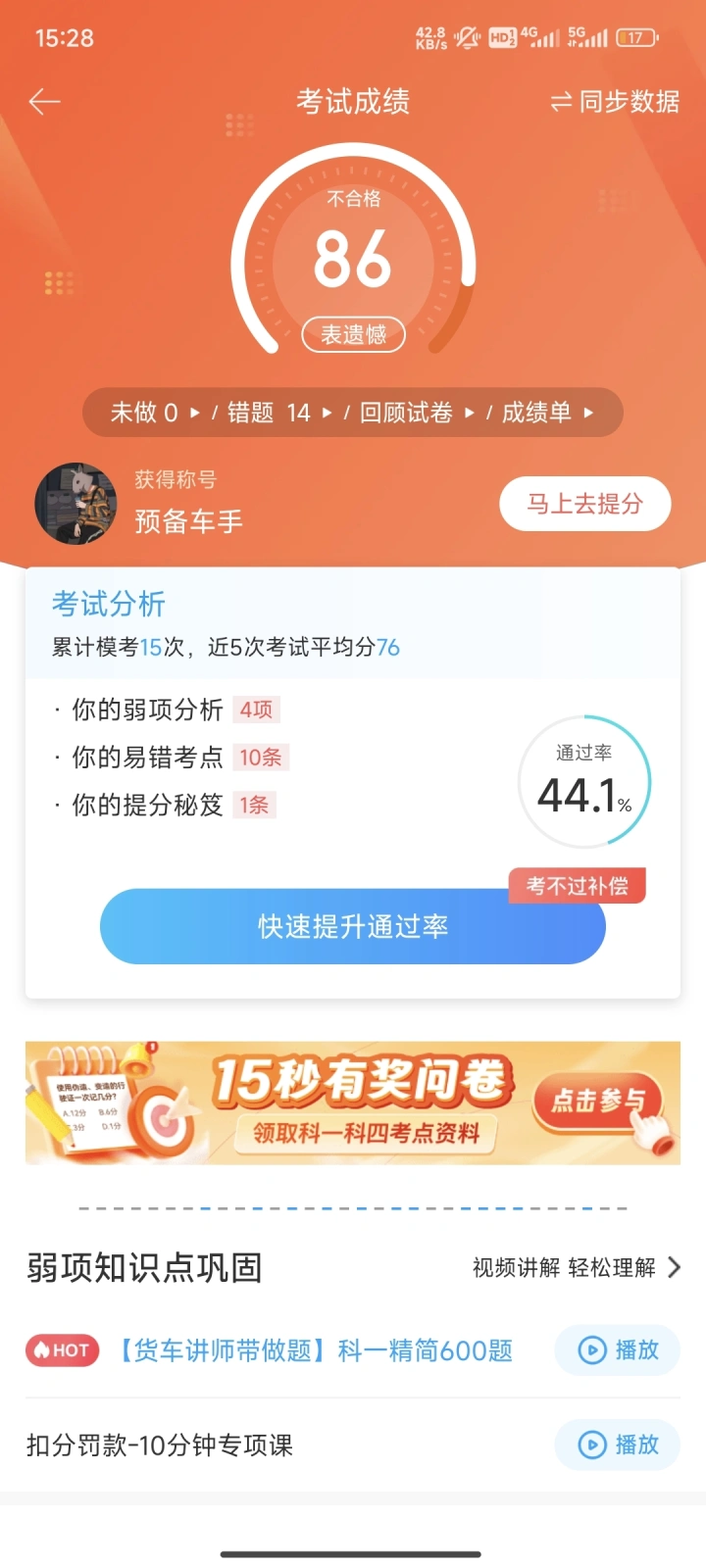Go back using the top-left arrow
This screenshot has height=1568, width=706.
click(45, 102)
